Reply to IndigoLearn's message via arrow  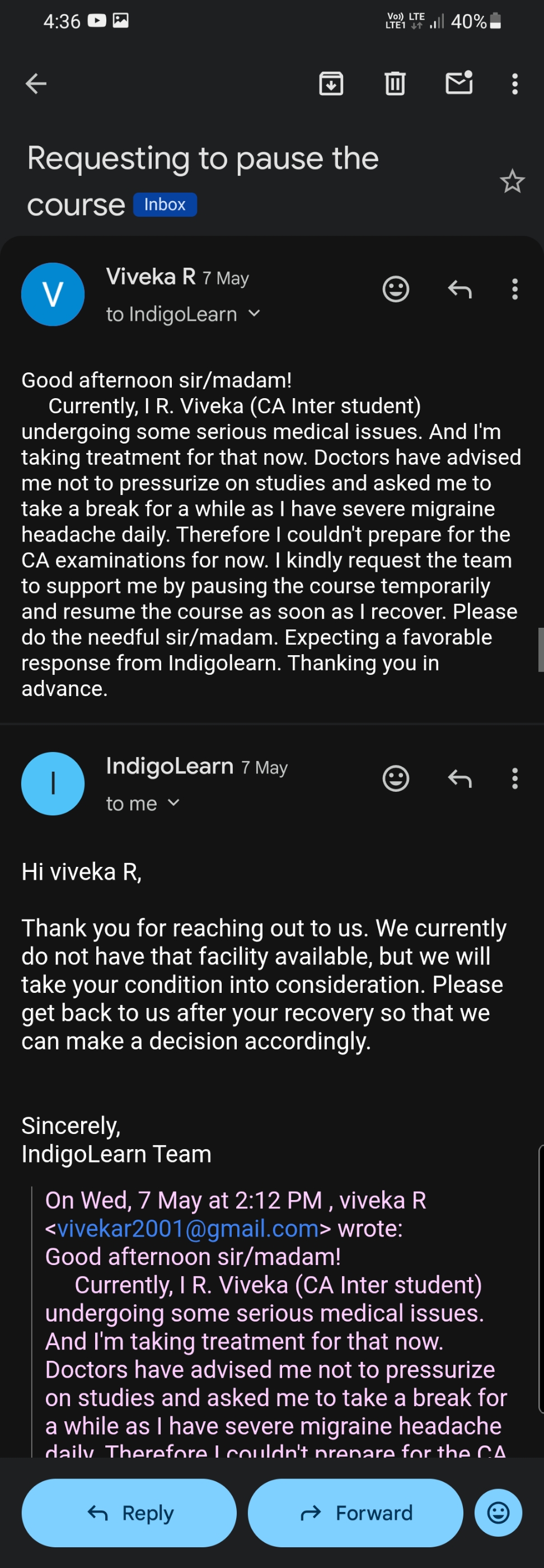[459, 778]
